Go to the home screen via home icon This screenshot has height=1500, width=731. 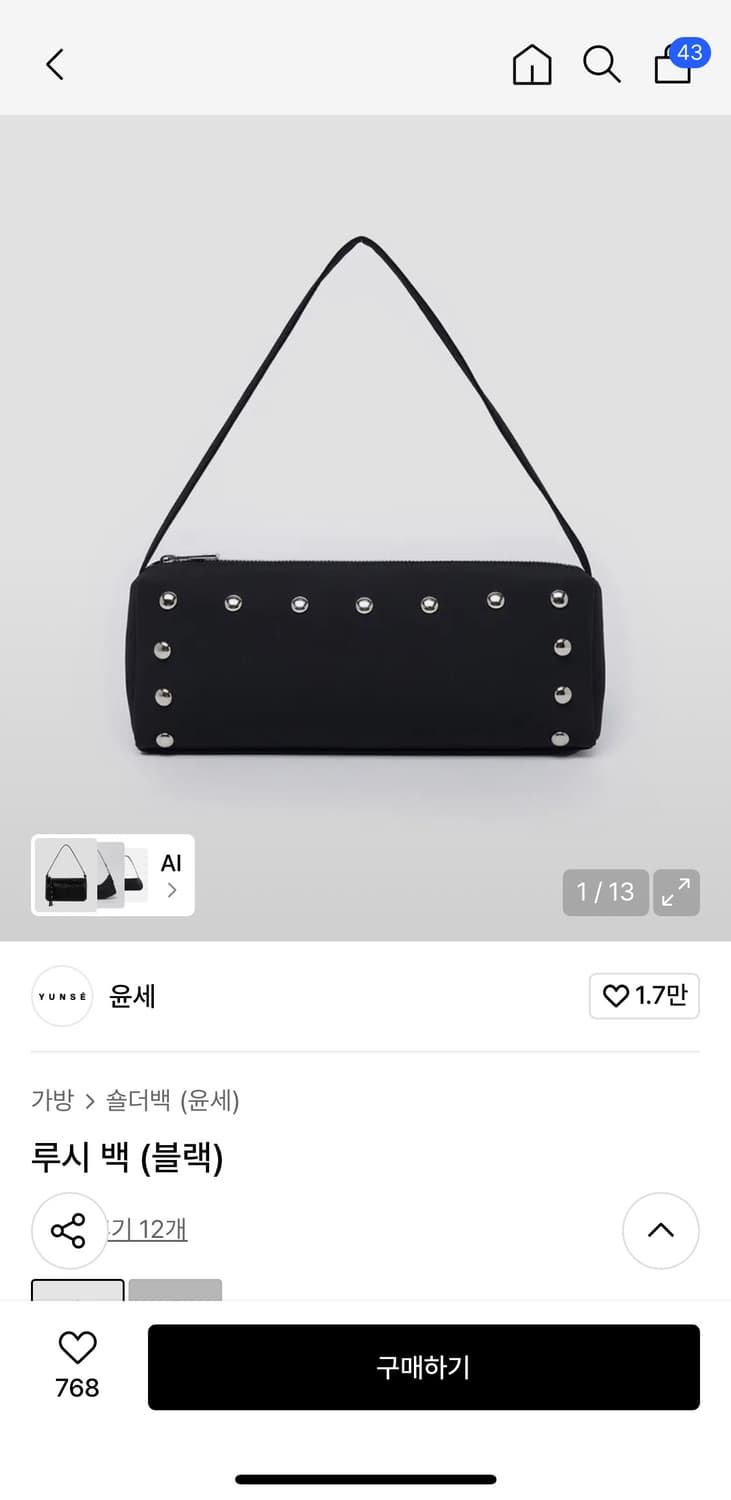(531, 64)
